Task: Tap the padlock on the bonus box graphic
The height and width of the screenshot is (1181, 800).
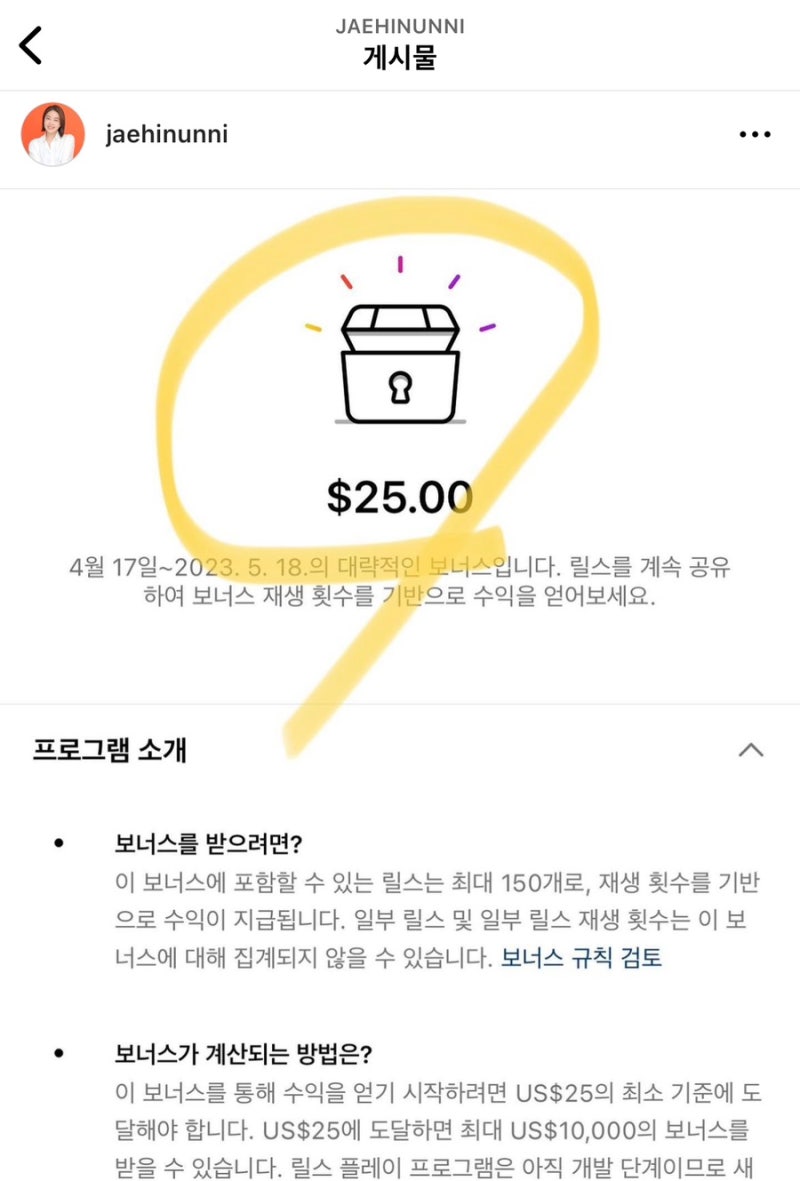Action: [x=402, y=383]
